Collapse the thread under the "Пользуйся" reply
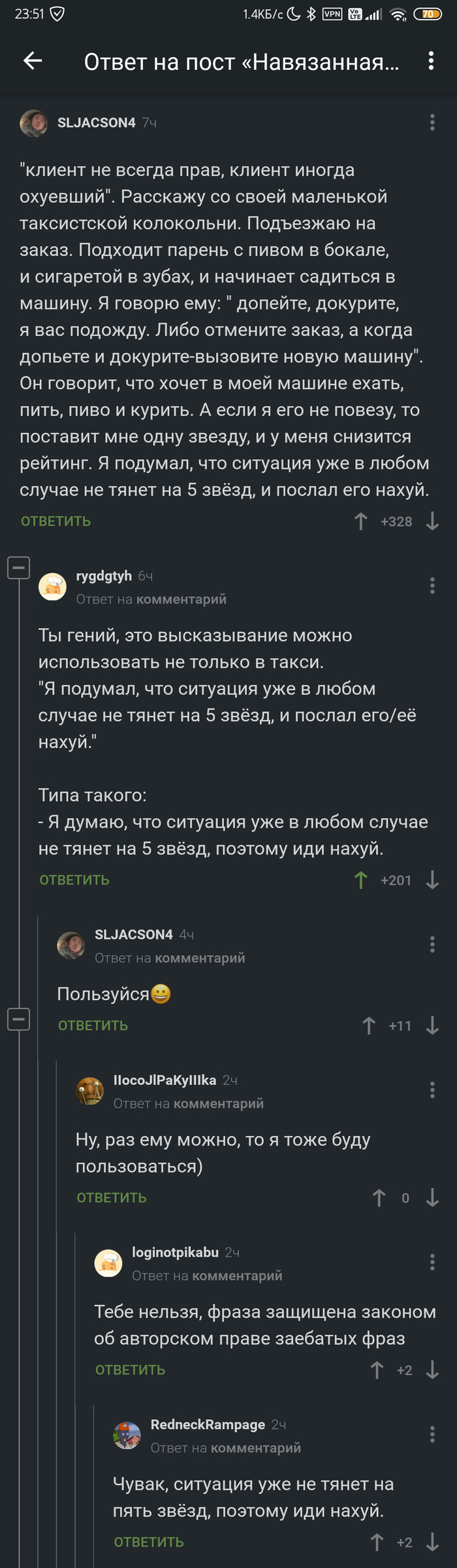The image size is (457, 1568). point(19,1018)
